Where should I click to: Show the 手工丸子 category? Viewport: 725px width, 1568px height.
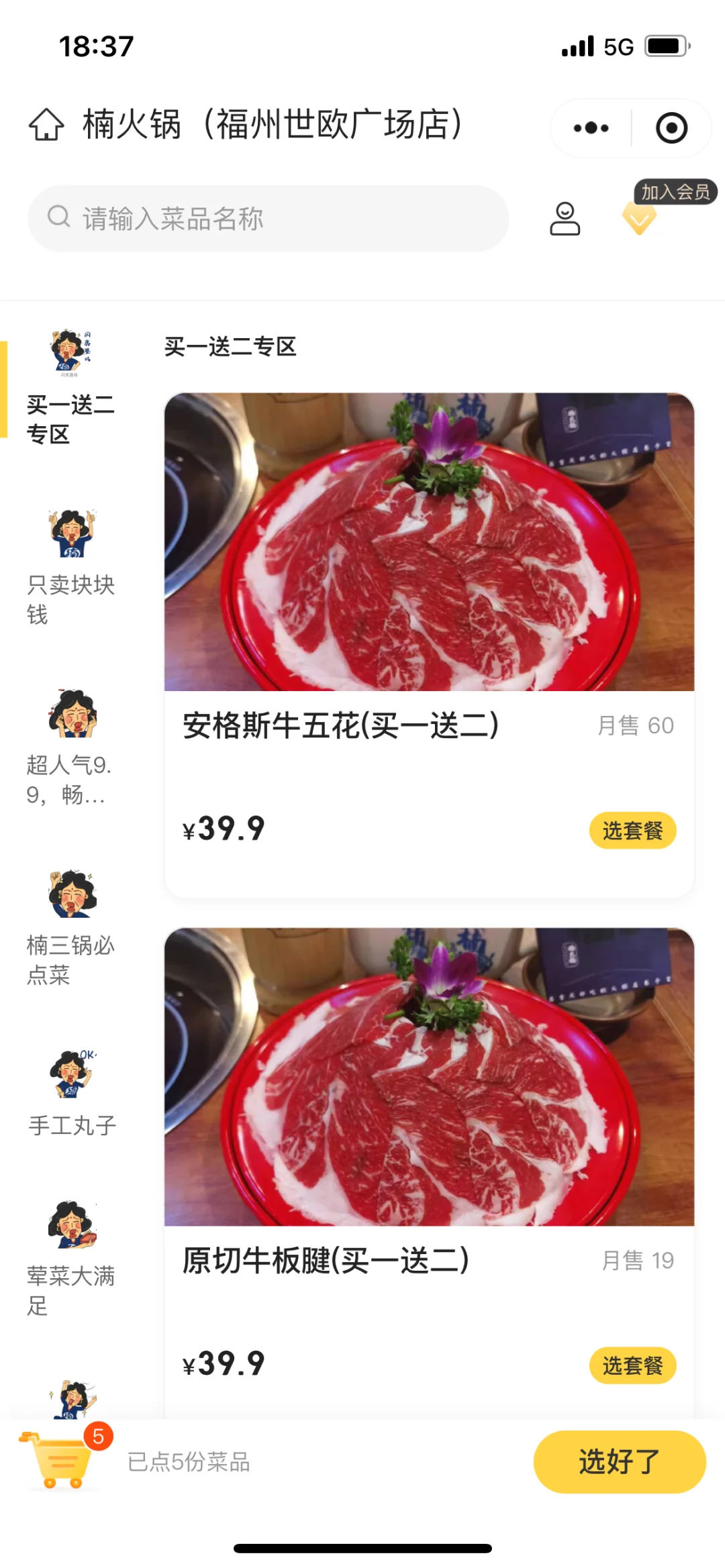click(x=72, y=1094)
